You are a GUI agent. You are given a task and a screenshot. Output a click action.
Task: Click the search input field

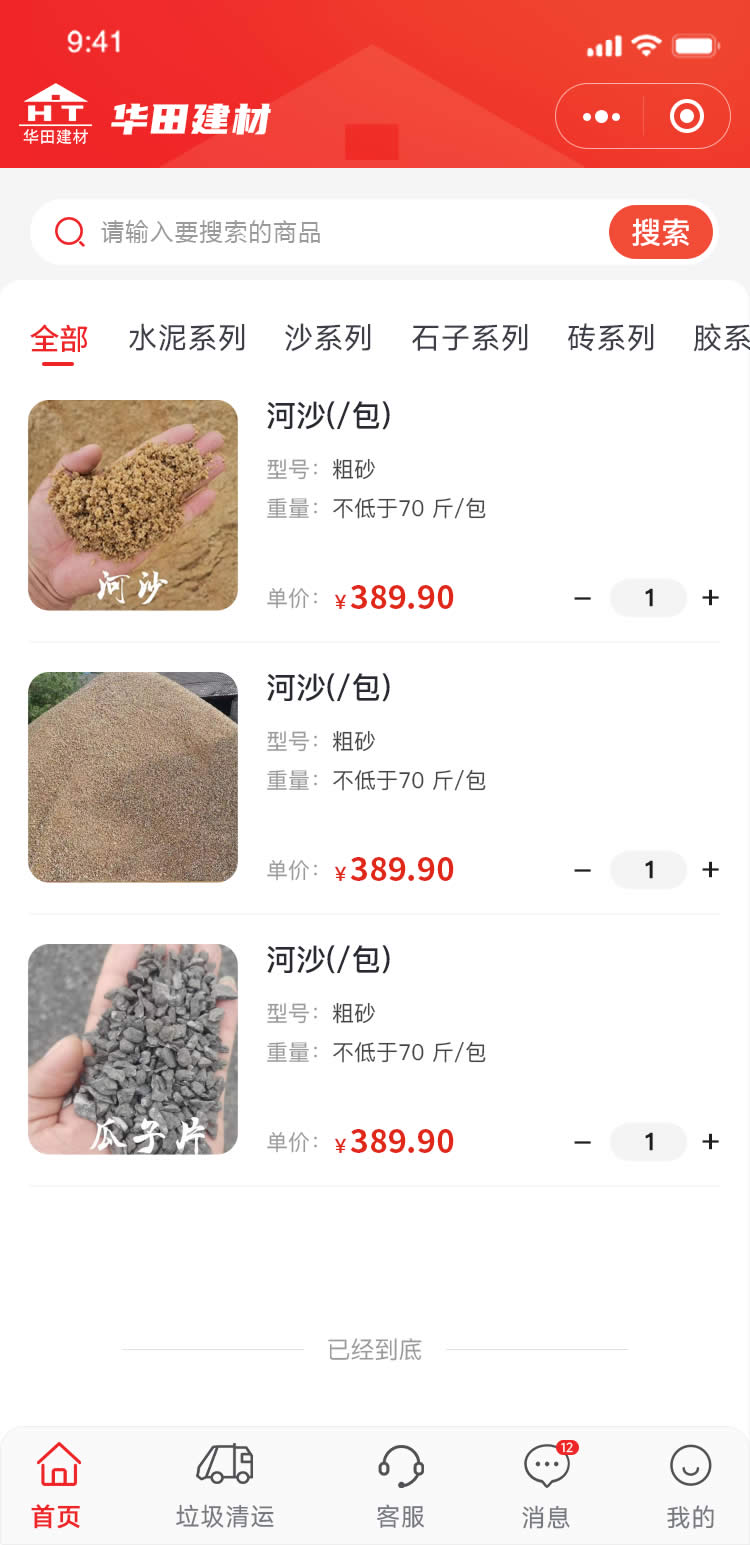pos(300,231)
